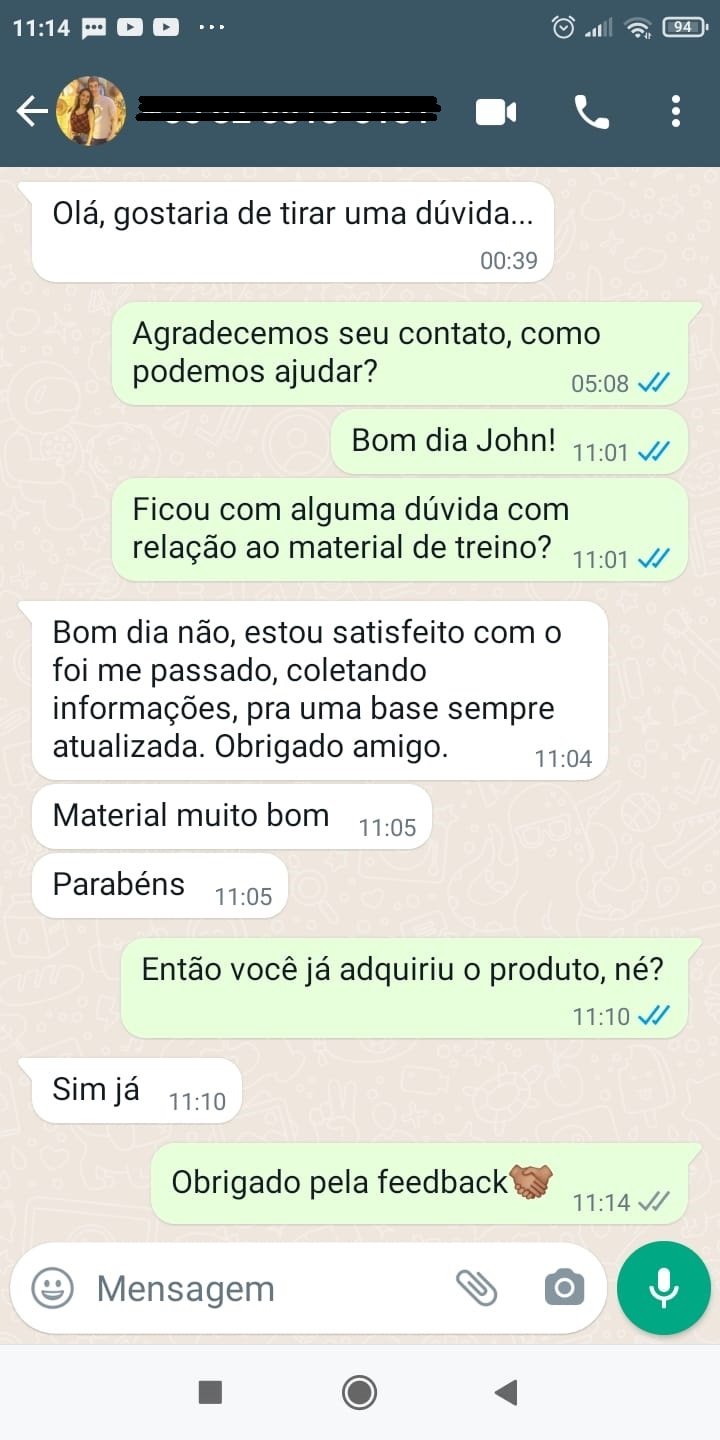Start a video call with John

494,111
